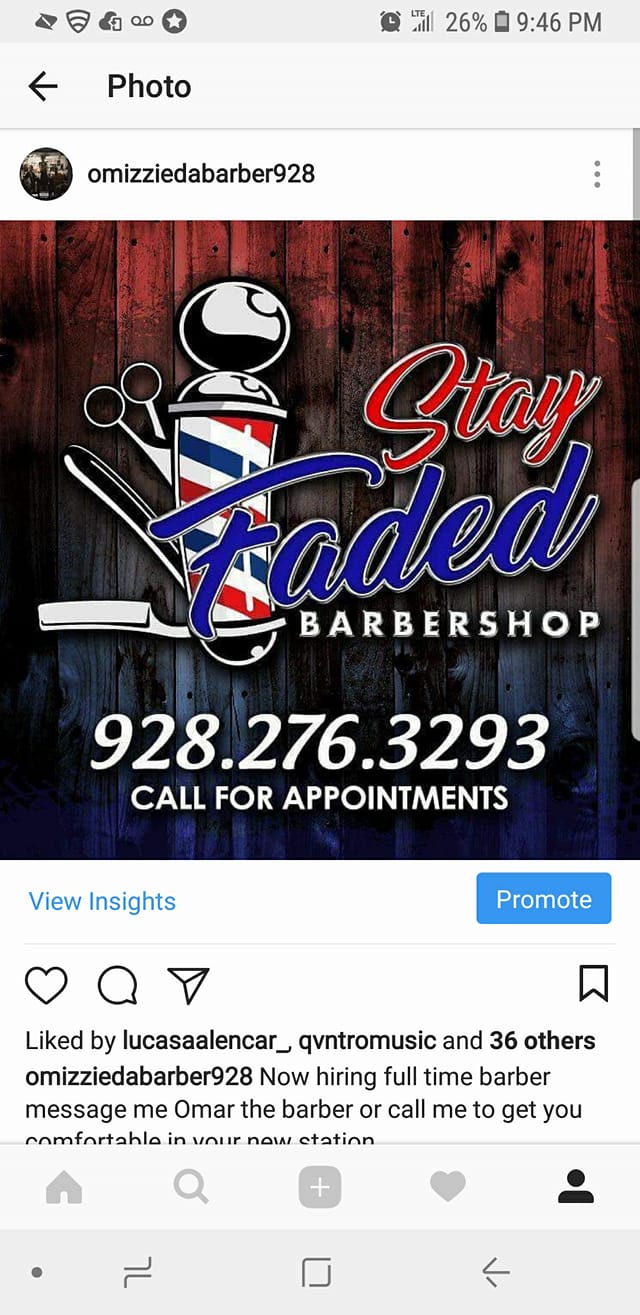Open omizziedabarber928 profile from the post header

(201, 174)
